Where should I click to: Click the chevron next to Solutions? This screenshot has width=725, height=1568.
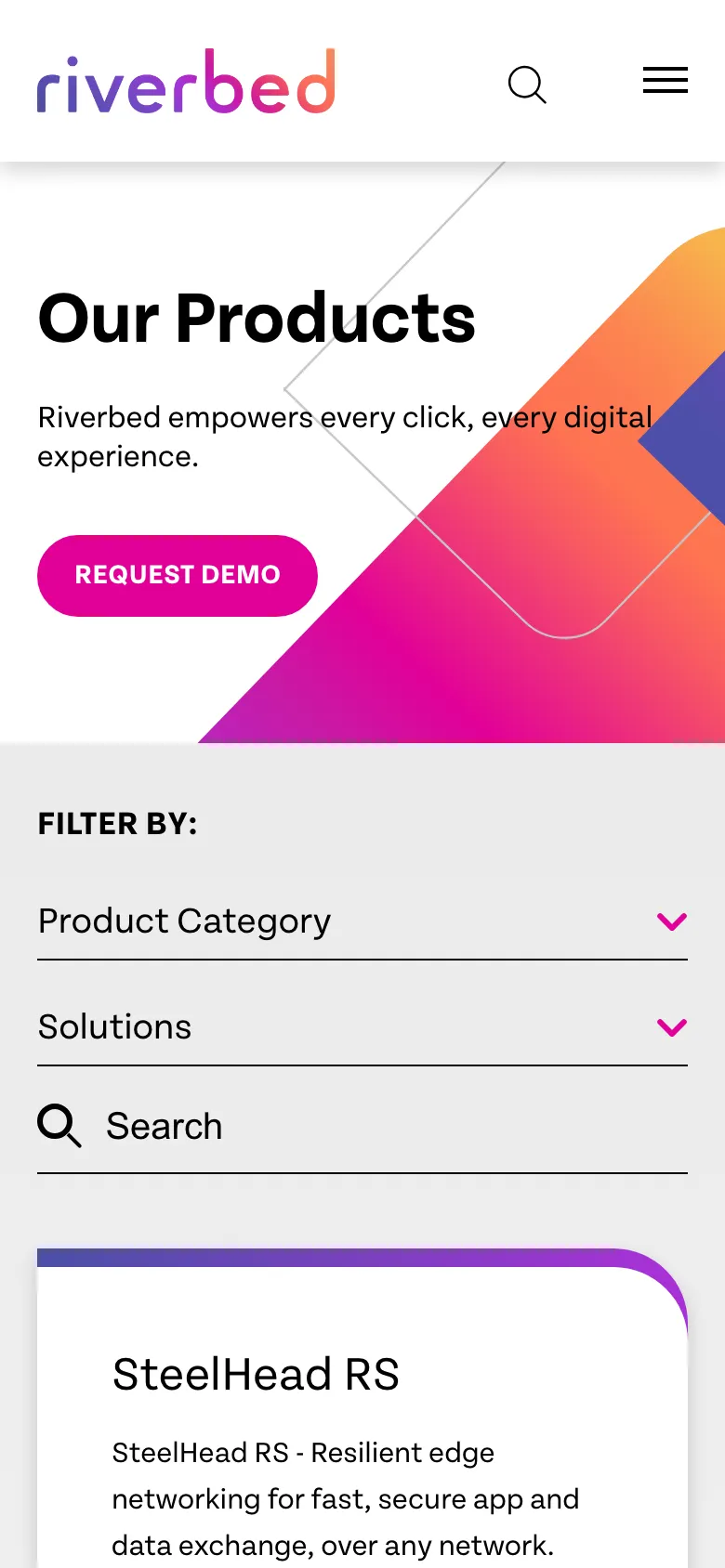coord(671,1028)
